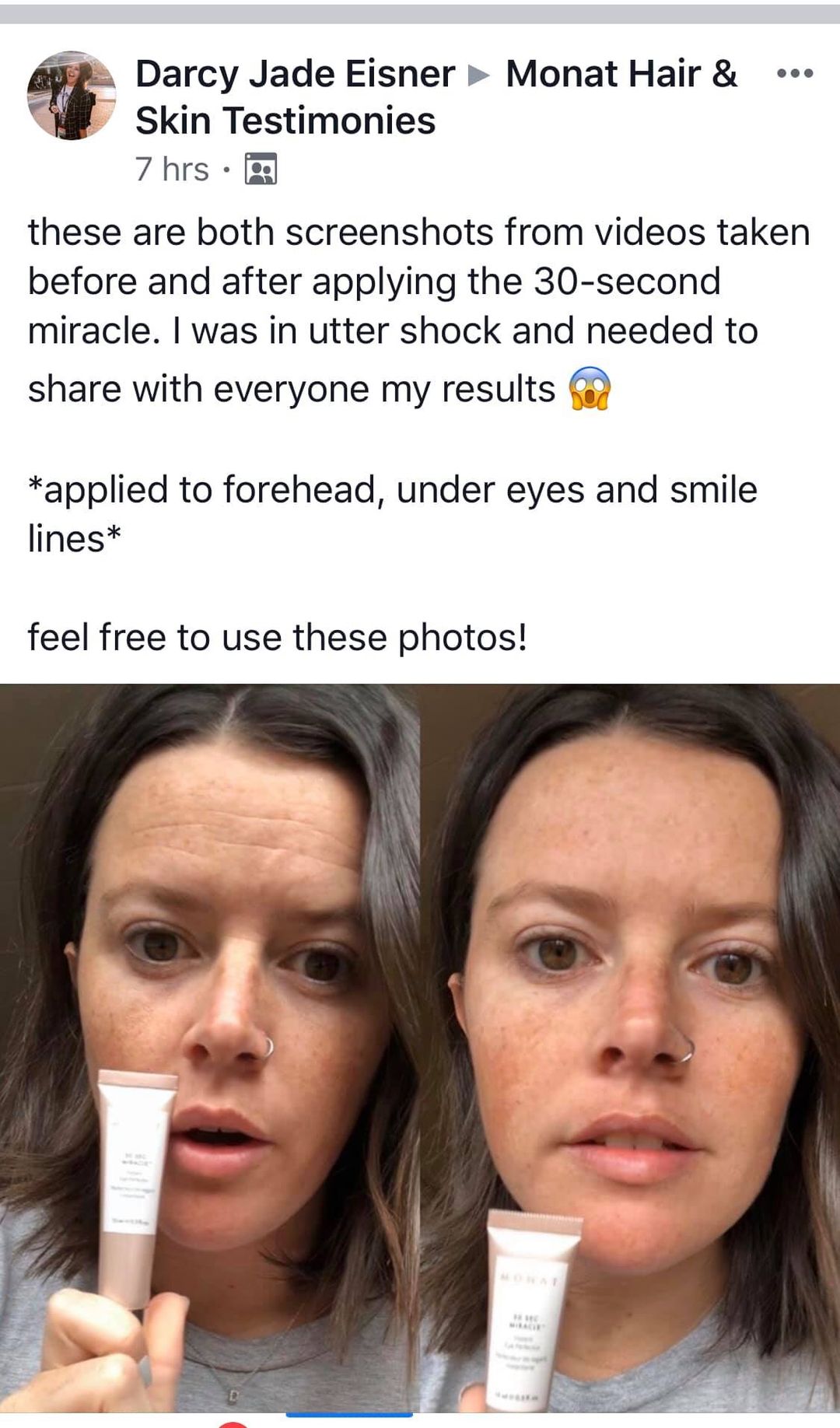Open the Monat Hair & Skin Testimonies group
The width and height of the screenshot is (840, 1428).
click(621, 75)
